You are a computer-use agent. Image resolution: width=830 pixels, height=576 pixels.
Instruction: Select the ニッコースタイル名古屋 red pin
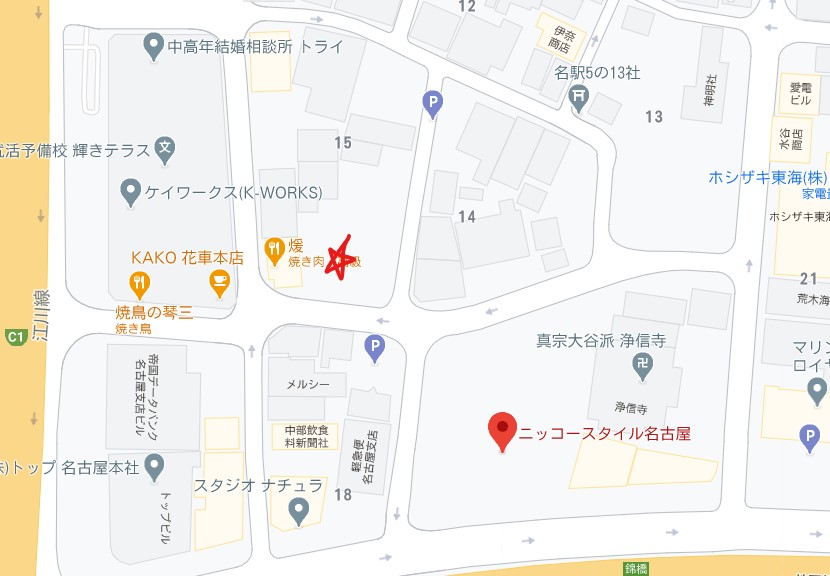tap(502, 431)
